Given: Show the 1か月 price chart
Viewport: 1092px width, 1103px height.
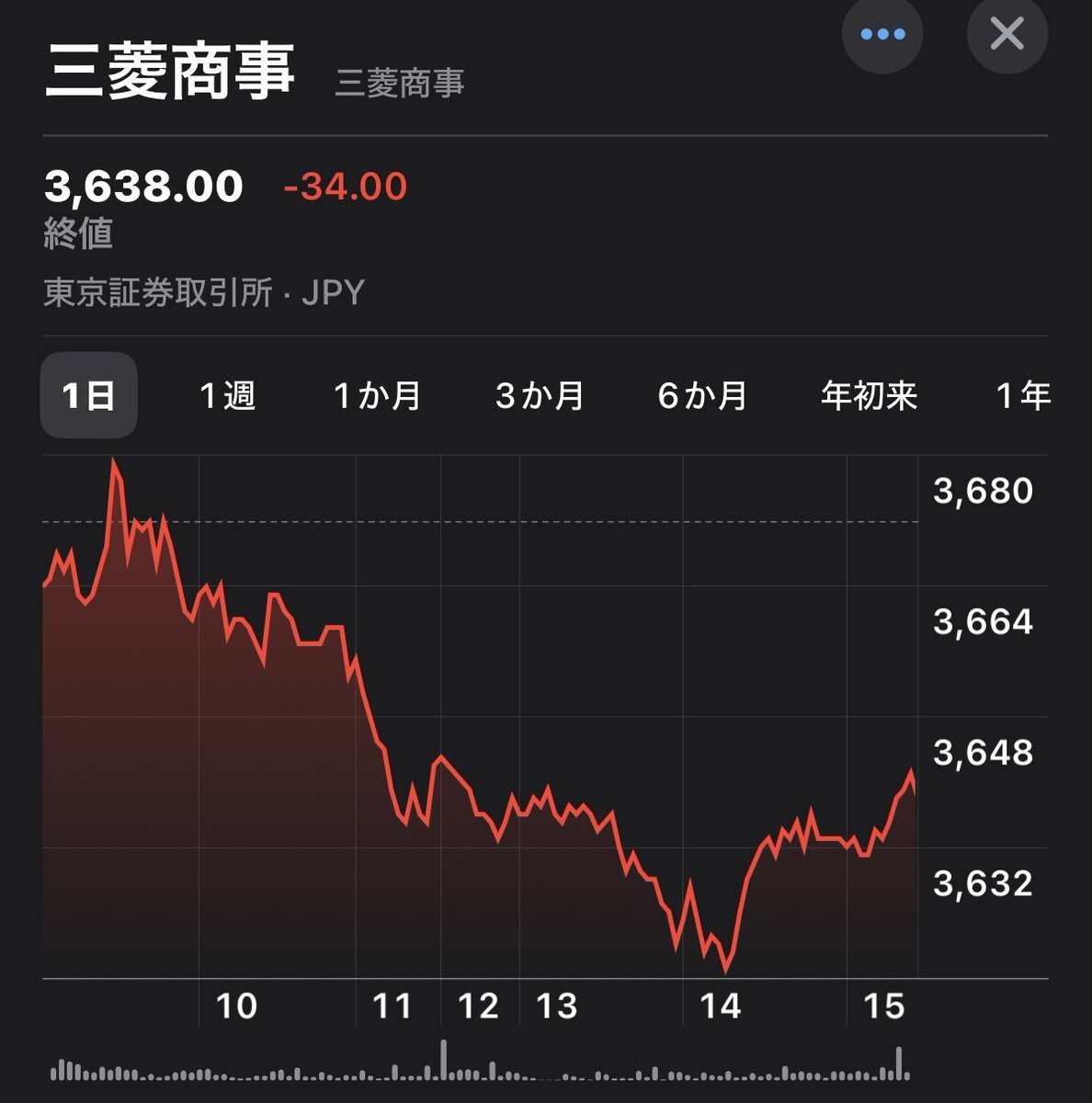Looking at the screenshot, I should pos(377,396).
